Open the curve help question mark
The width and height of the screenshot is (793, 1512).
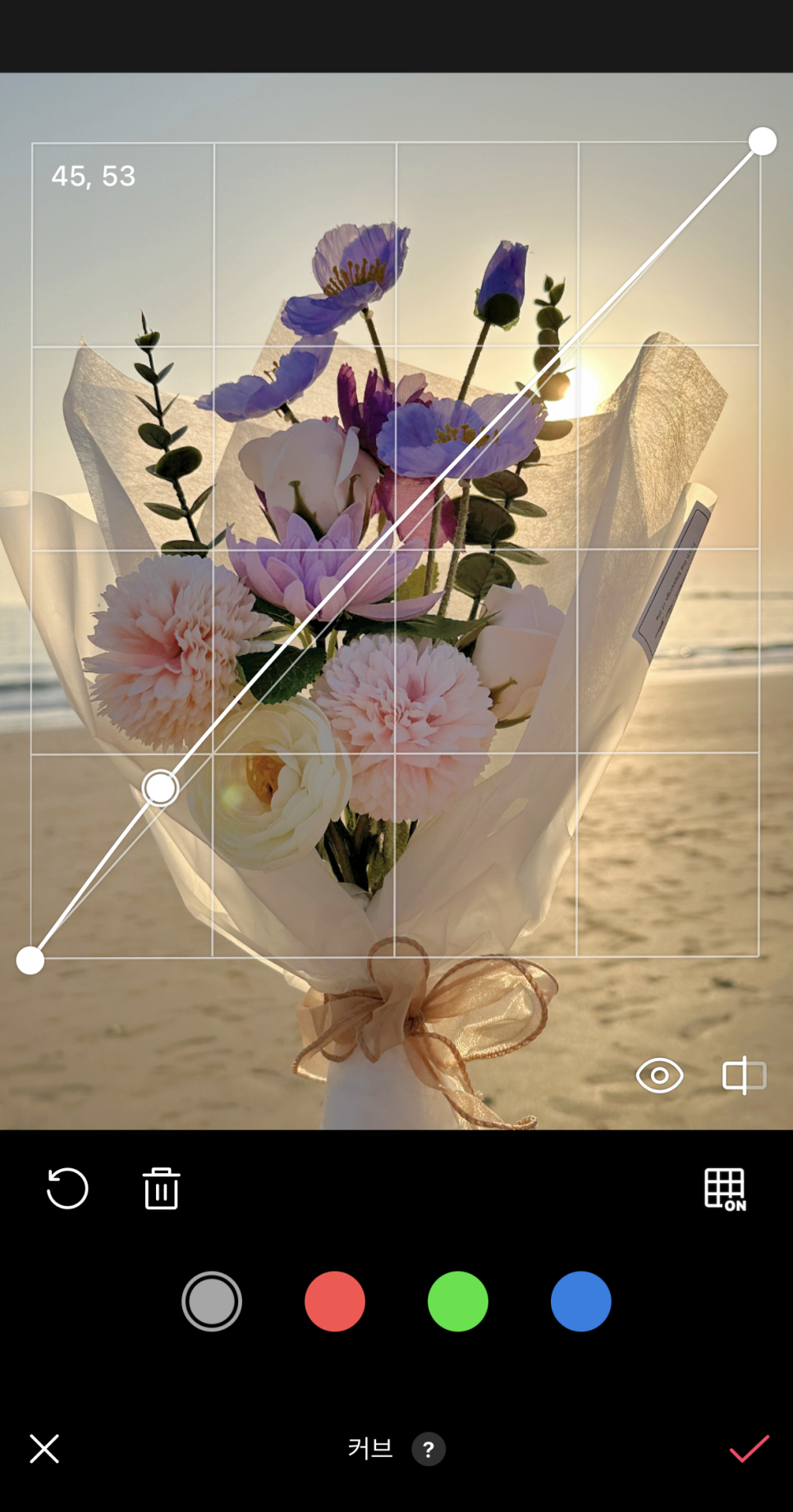point(429,1450)
